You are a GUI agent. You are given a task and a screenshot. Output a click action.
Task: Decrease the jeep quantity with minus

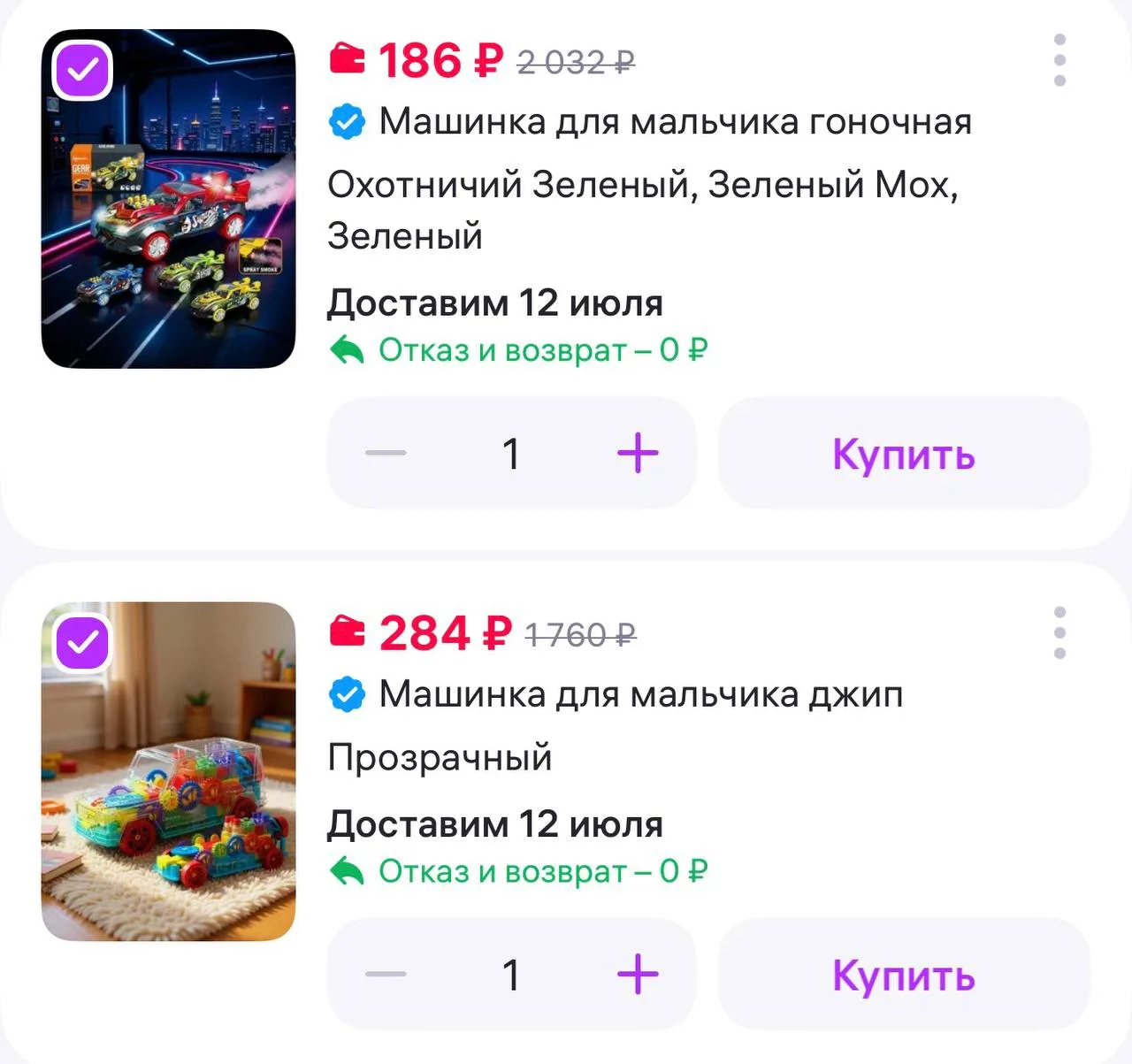tap(386, 974)
